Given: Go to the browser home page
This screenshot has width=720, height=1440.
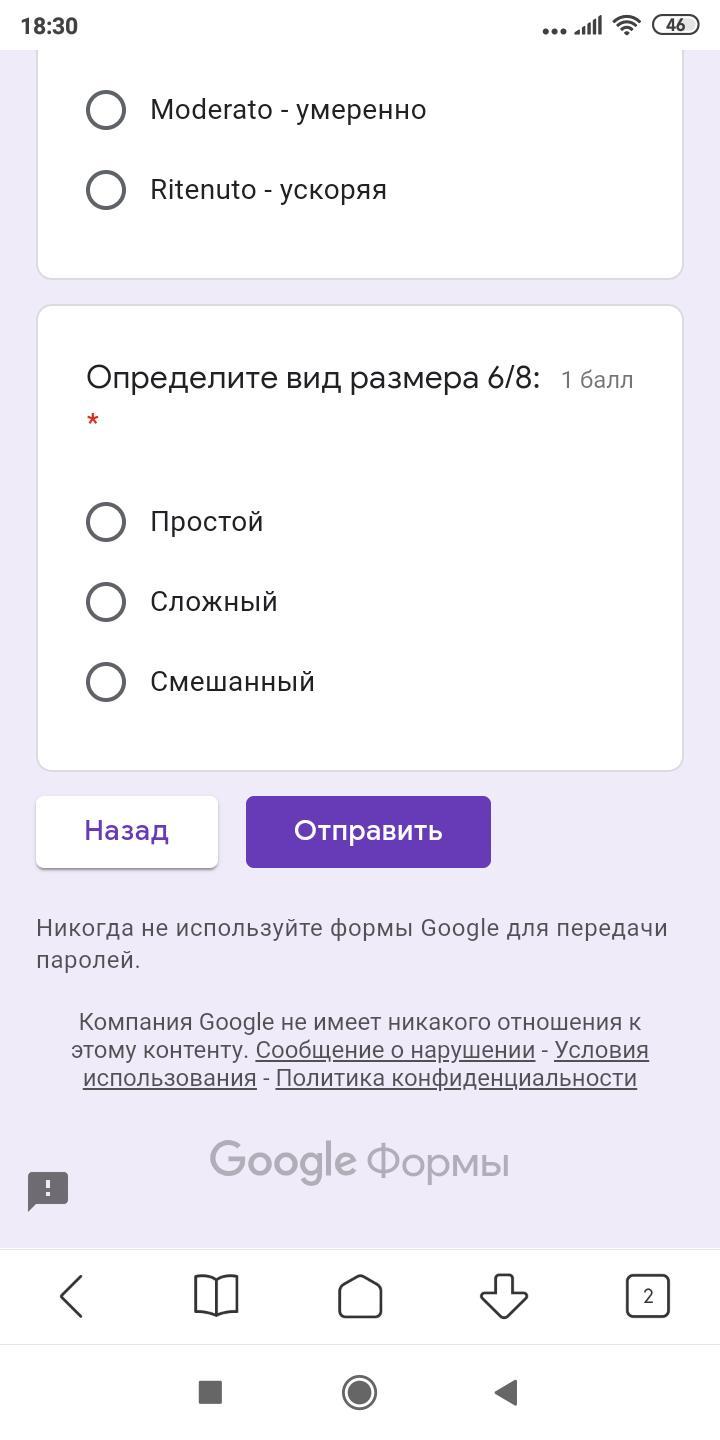Looking at the screenshot, I should [360, 1296].
